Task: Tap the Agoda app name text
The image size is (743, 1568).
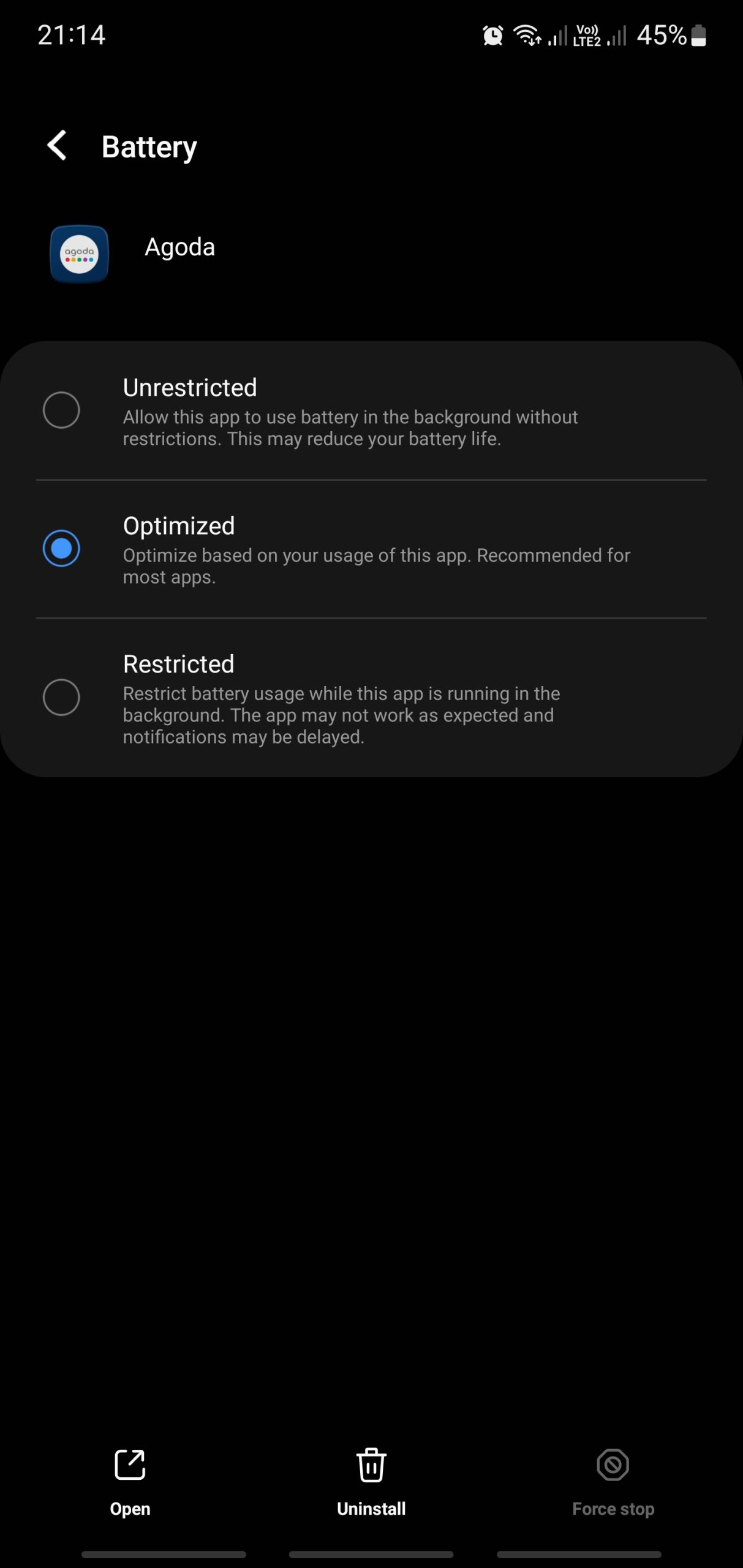Action: pyautogui.click(x=180, y=247)
